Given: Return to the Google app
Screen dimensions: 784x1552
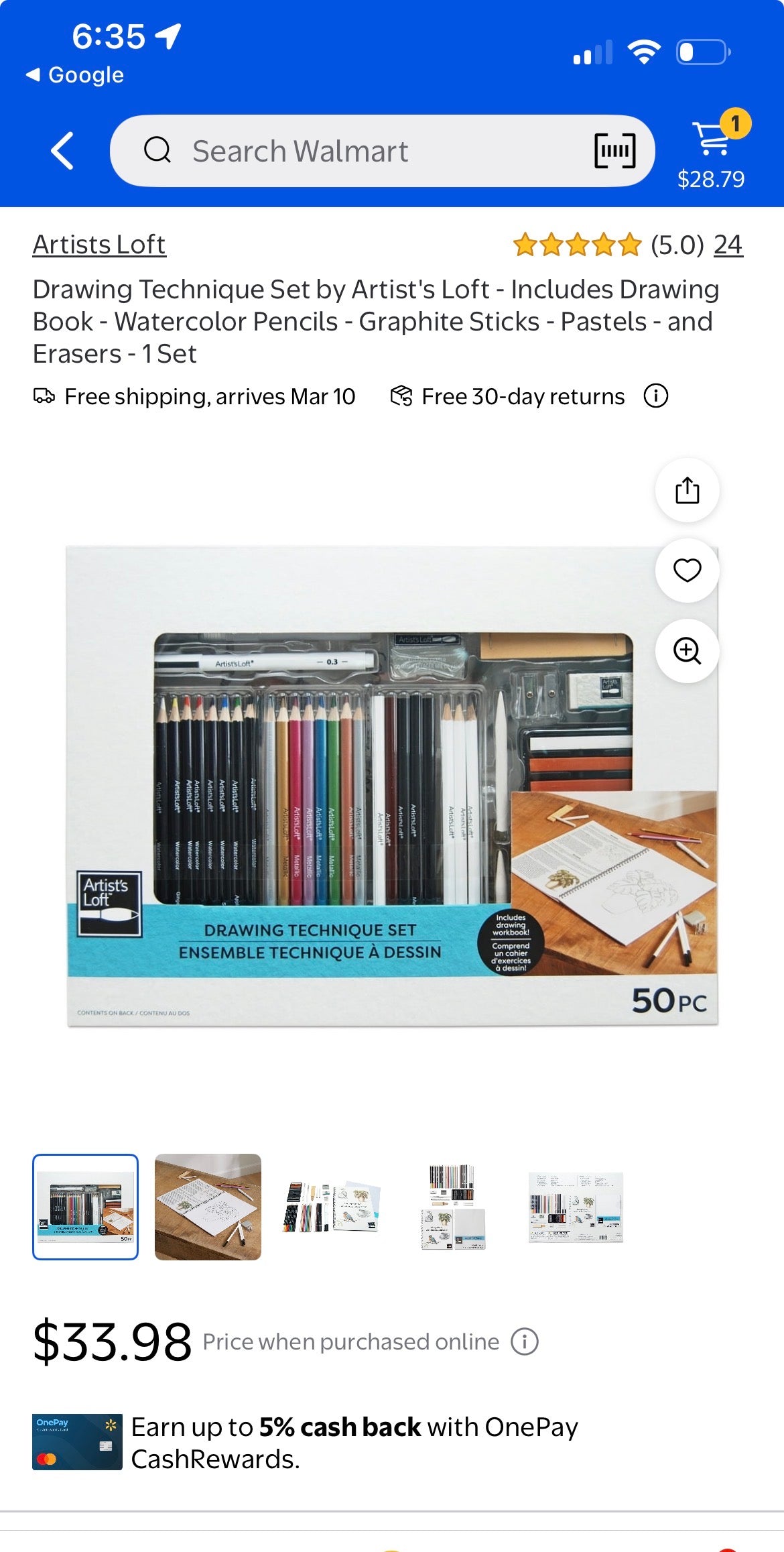Looking at the screenshot, I should click(75, 75).
